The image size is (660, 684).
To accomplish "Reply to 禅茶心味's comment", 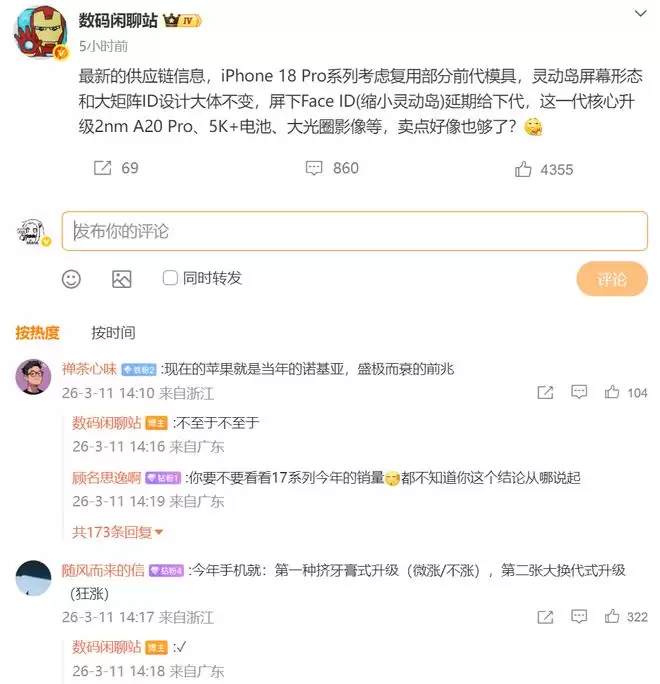I will (x=579, y=393).
